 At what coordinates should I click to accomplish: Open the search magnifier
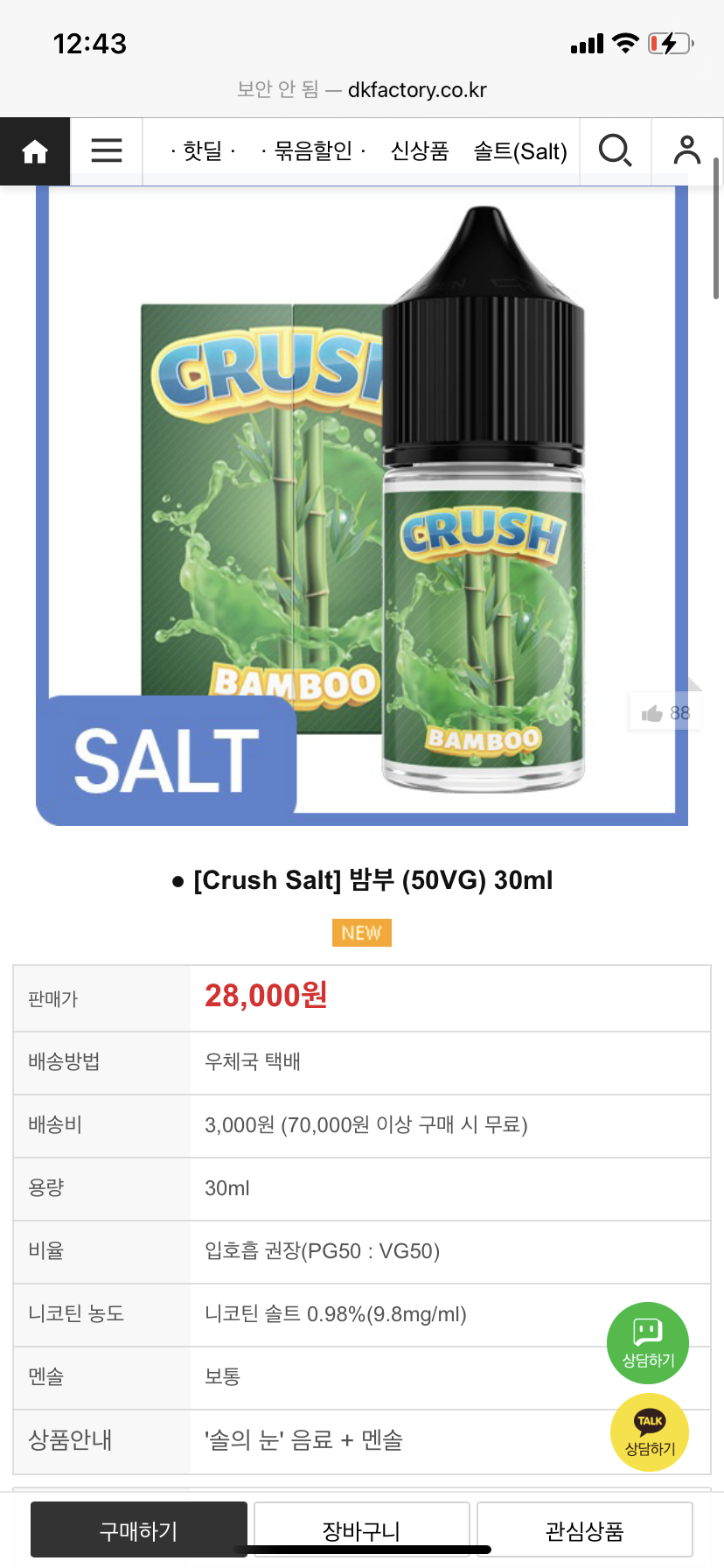[x=615, y=151]
